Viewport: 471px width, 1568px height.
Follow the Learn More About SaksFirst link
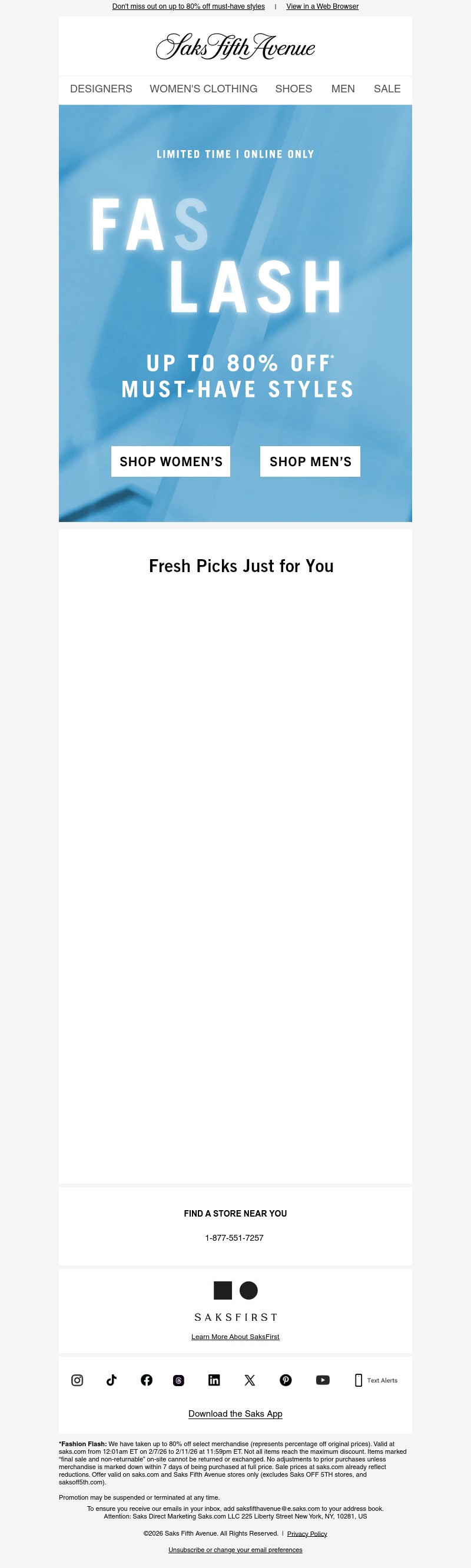(235, 1337)
